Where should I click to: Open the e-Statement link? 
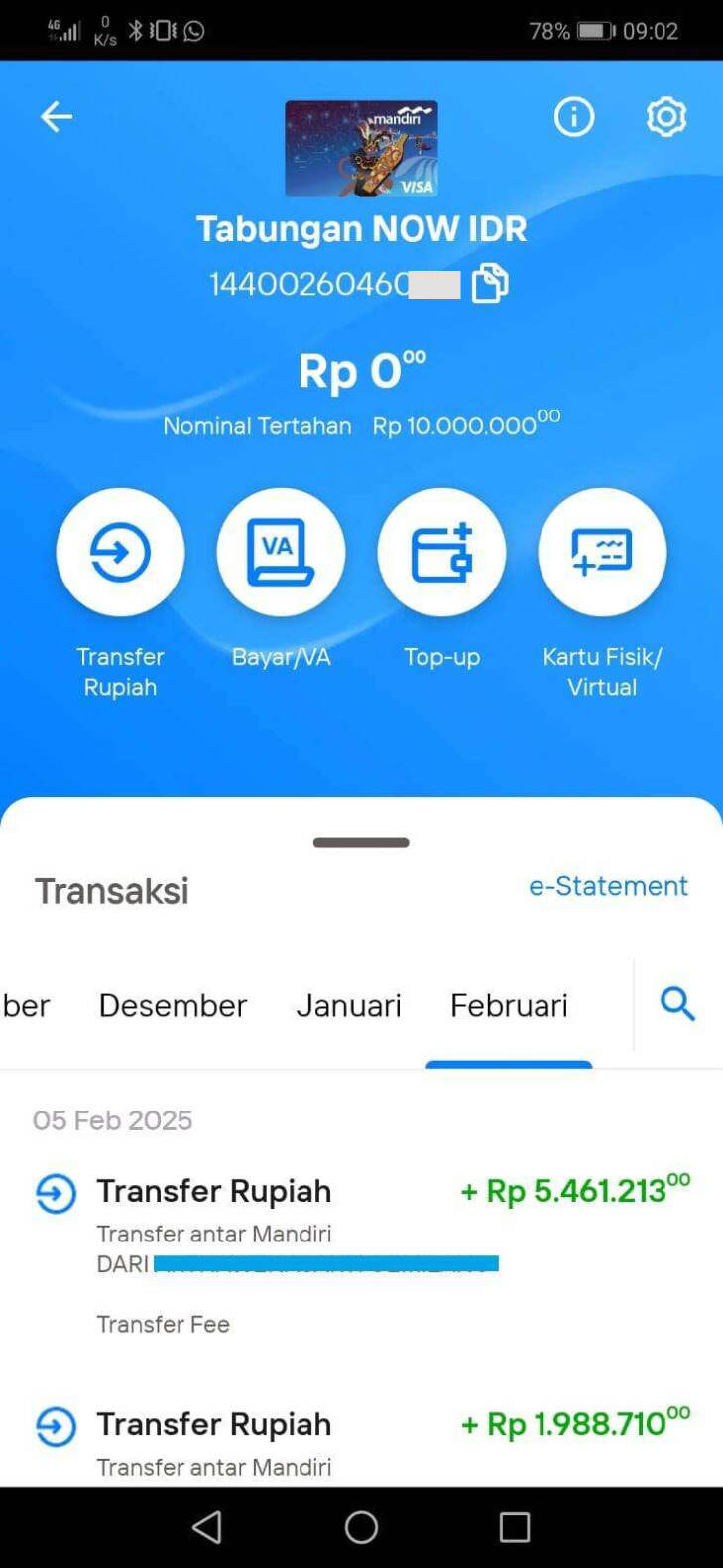608,886
